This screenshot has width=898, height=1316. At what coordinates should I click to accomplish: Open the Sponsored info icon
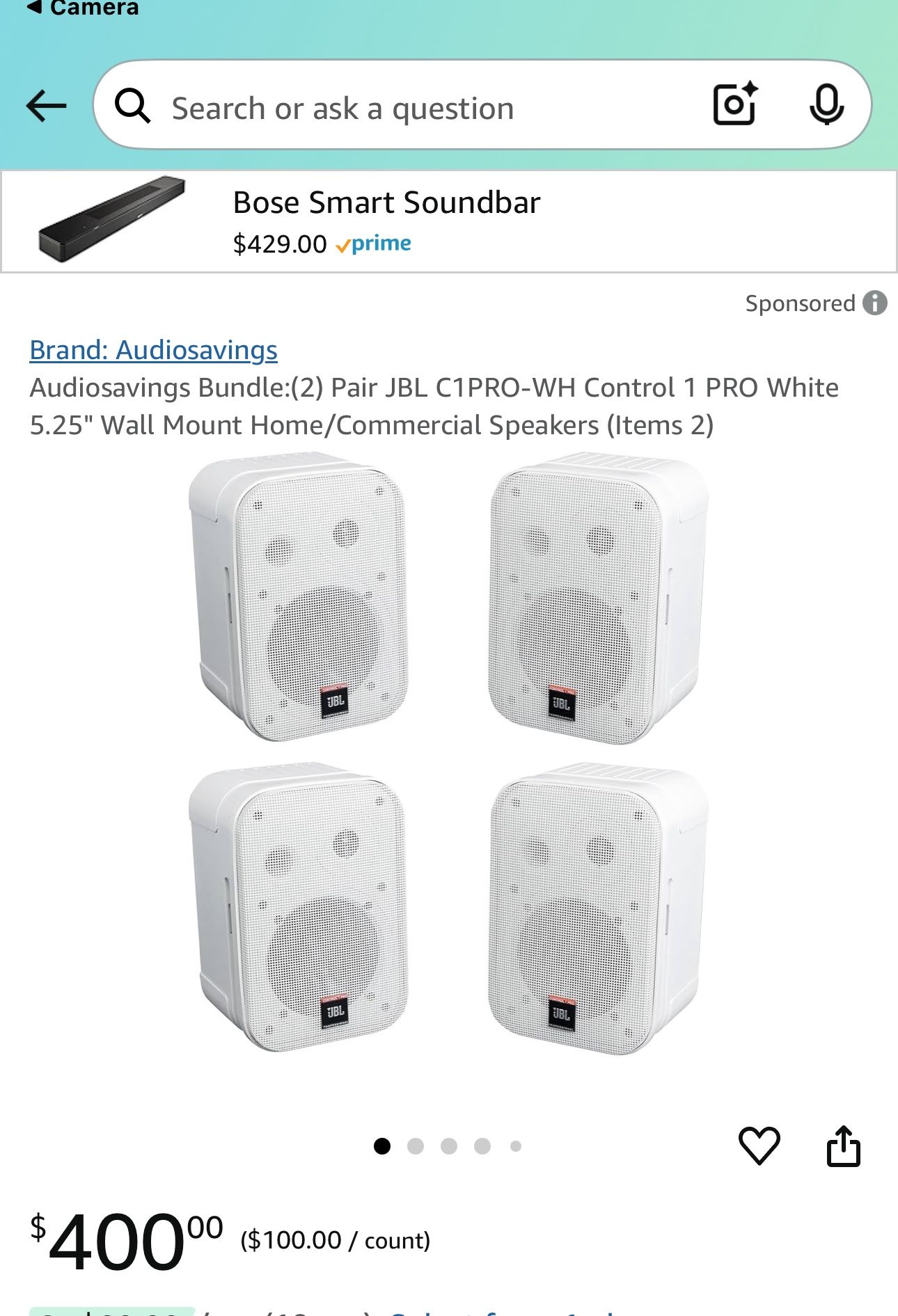point(875,303)
